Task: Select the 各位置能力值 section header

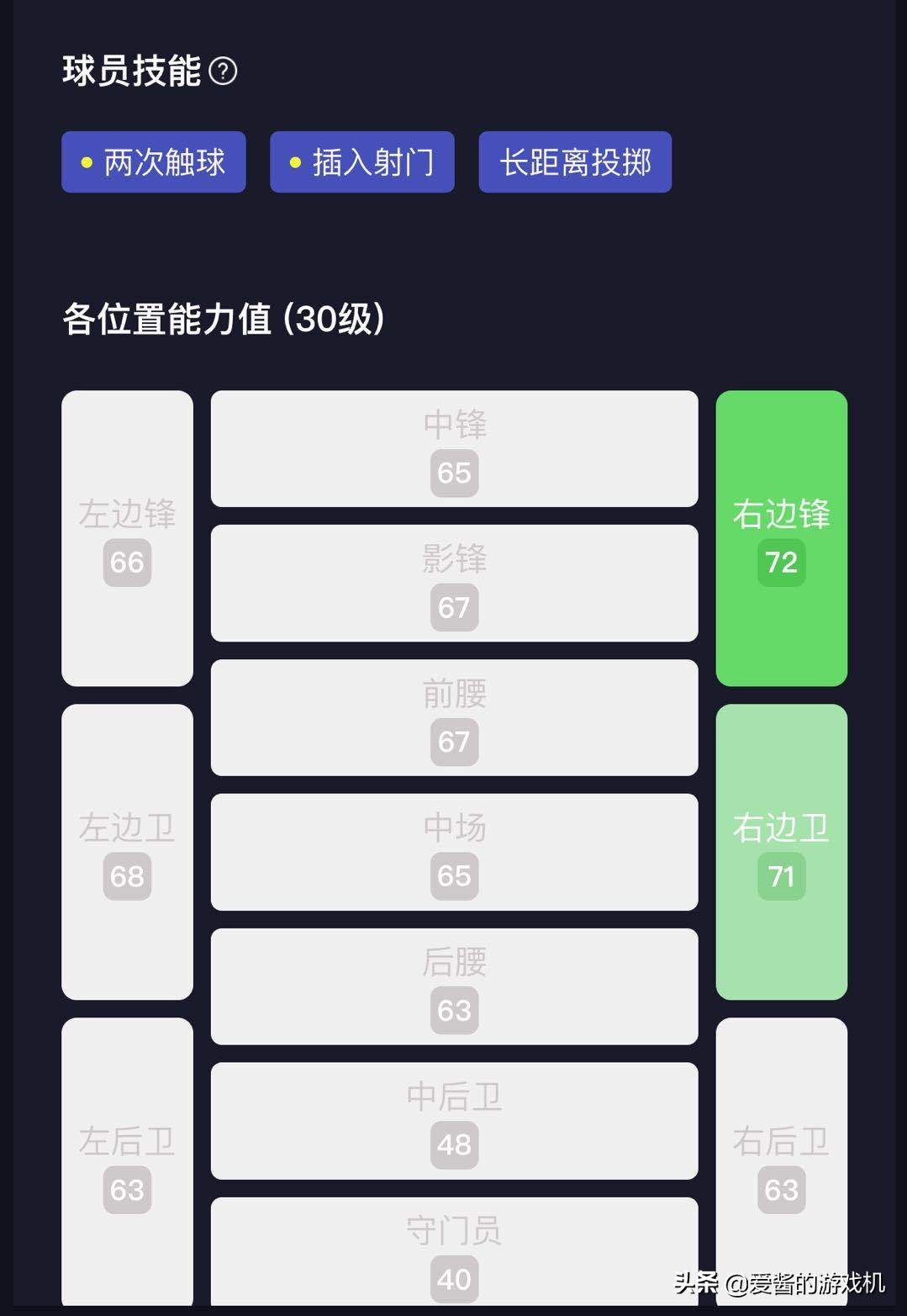Action: pyautogui.click(x=224, y=317)
